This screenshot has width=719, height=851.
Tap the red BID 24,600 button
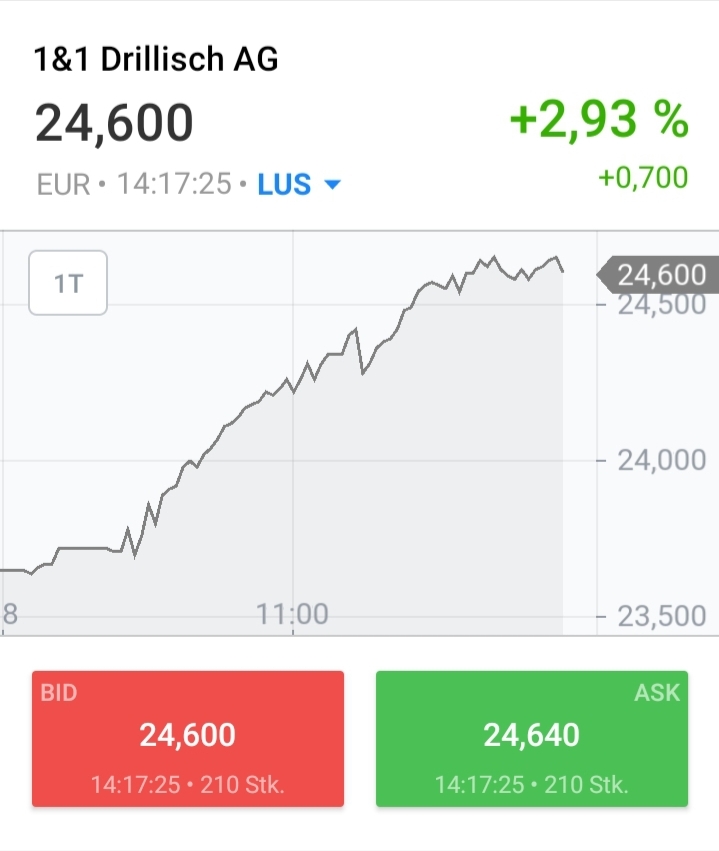tap(188, 738)
